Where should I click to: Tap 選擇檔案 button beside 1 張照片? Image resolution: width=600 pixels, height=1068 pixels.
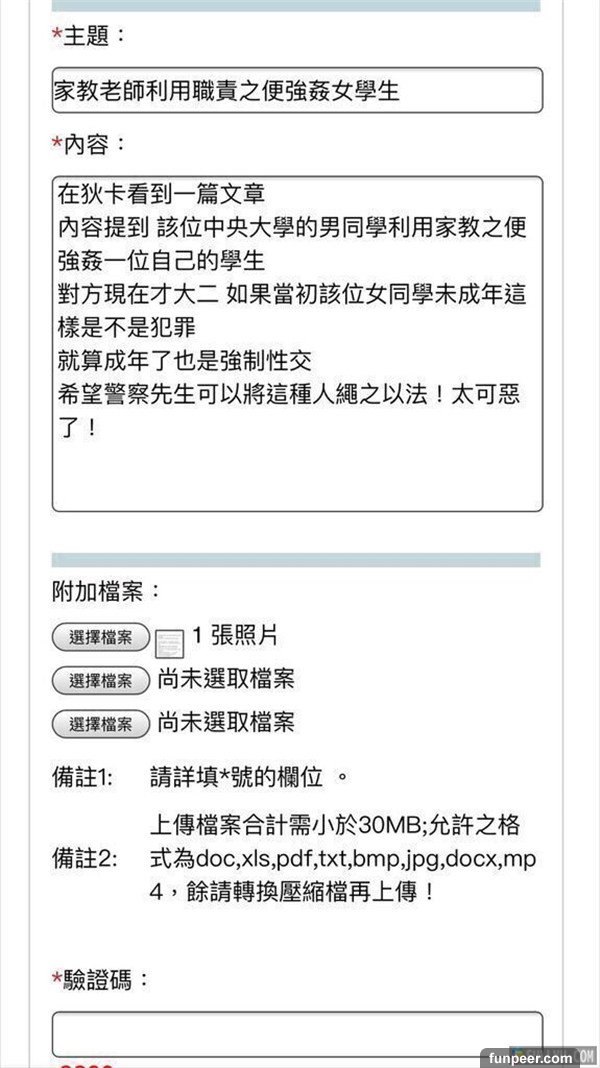point(101,637)
